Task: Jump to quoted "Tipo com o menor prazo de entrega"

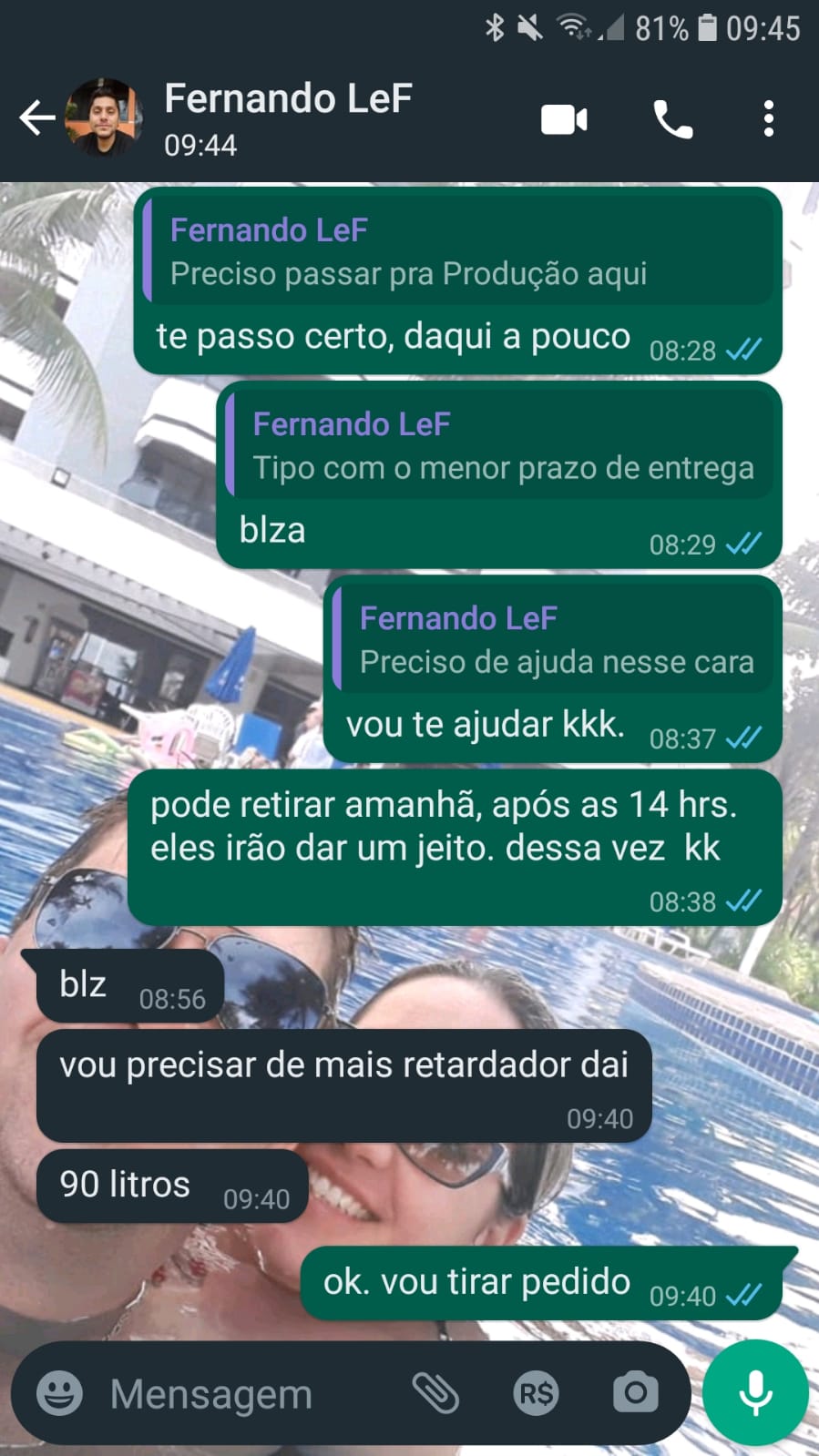Action: [501, 446]
